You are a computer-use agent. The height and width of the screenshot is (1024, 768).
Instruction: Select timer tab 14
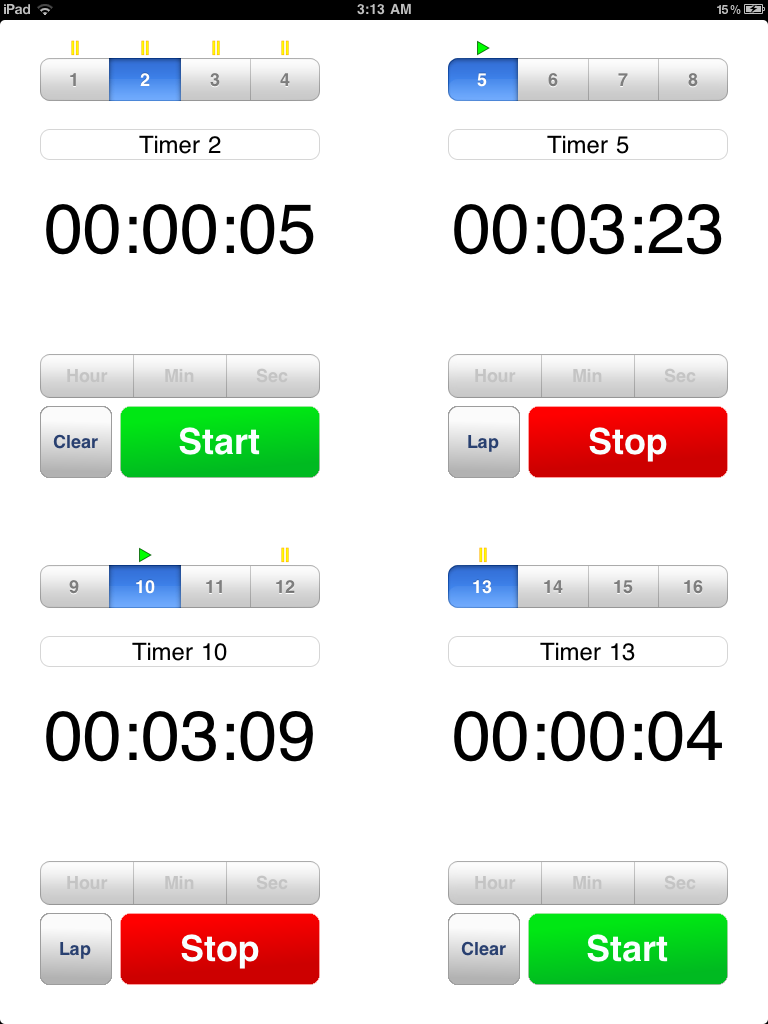(553, 587)
